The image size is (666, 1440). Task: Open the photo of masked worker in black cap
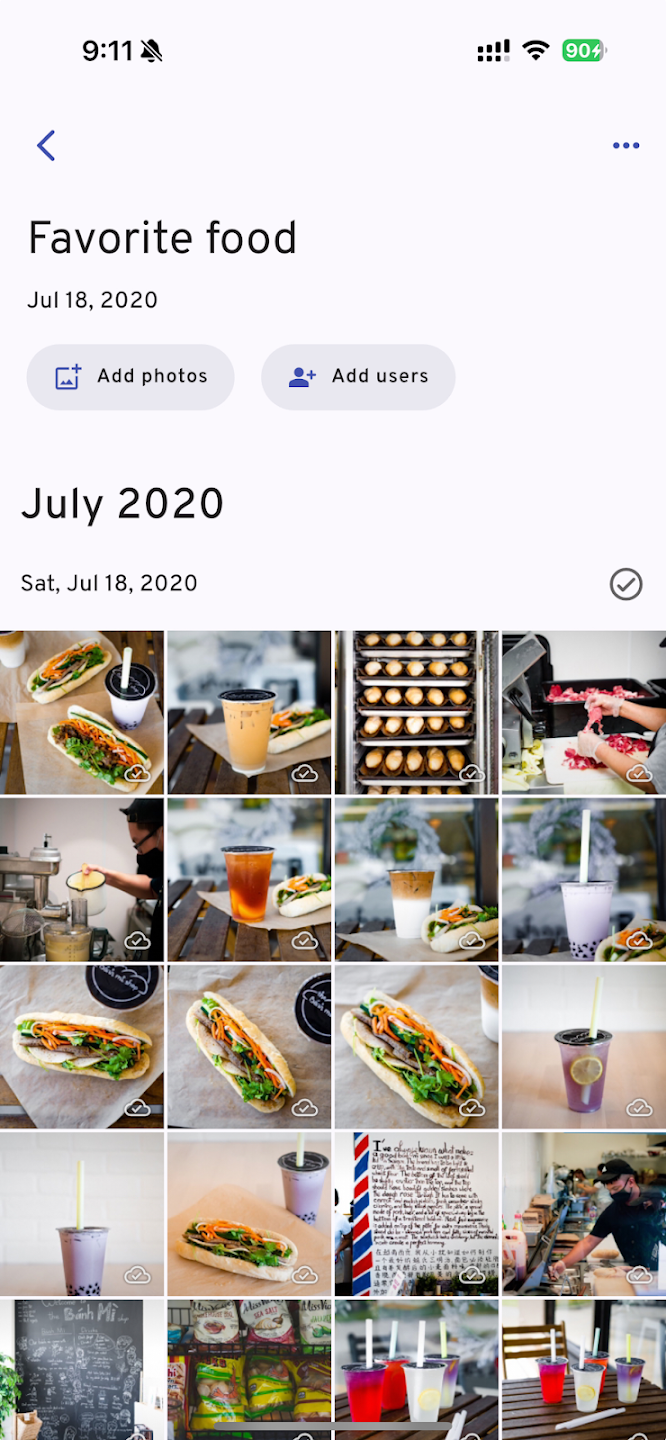point(584,1214)
